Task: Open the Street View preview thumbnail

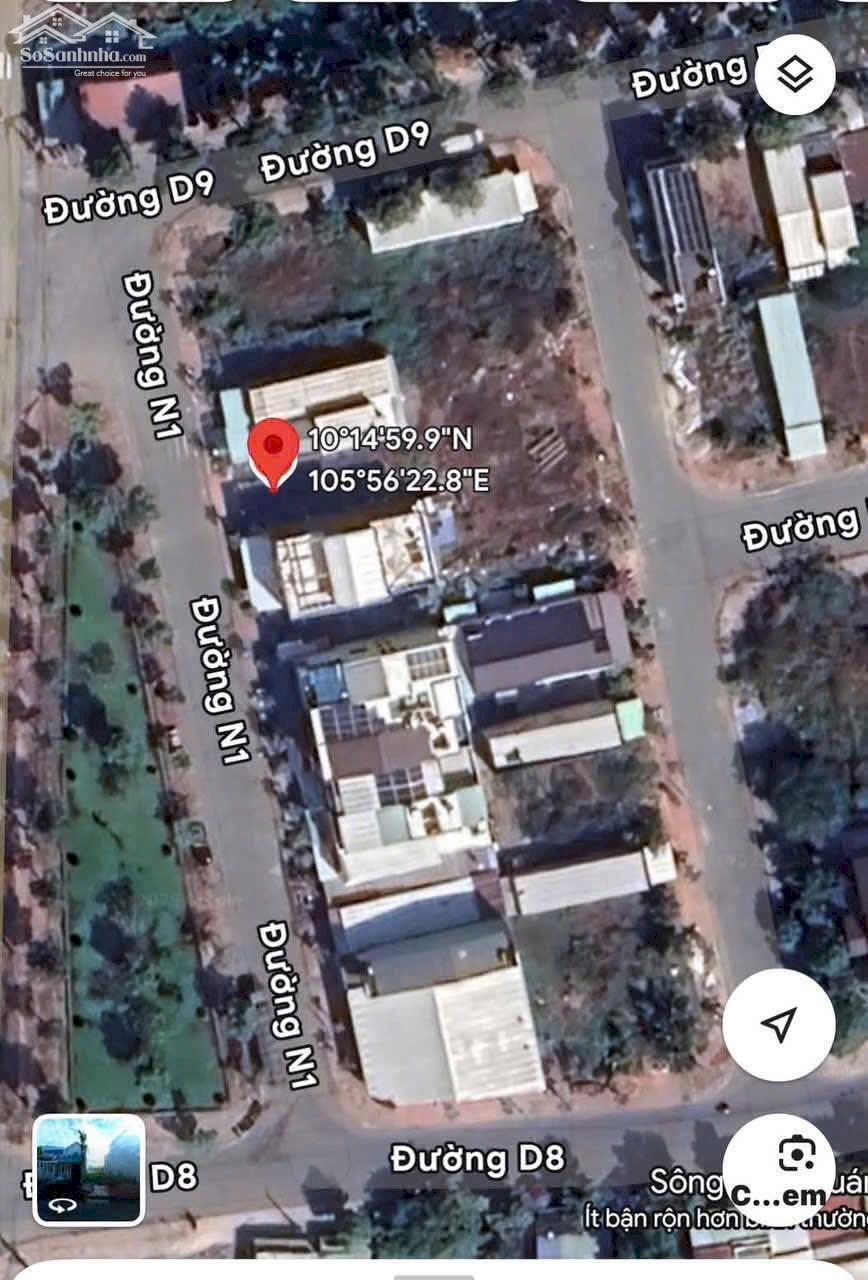Action: click(x=88, y=1170)
